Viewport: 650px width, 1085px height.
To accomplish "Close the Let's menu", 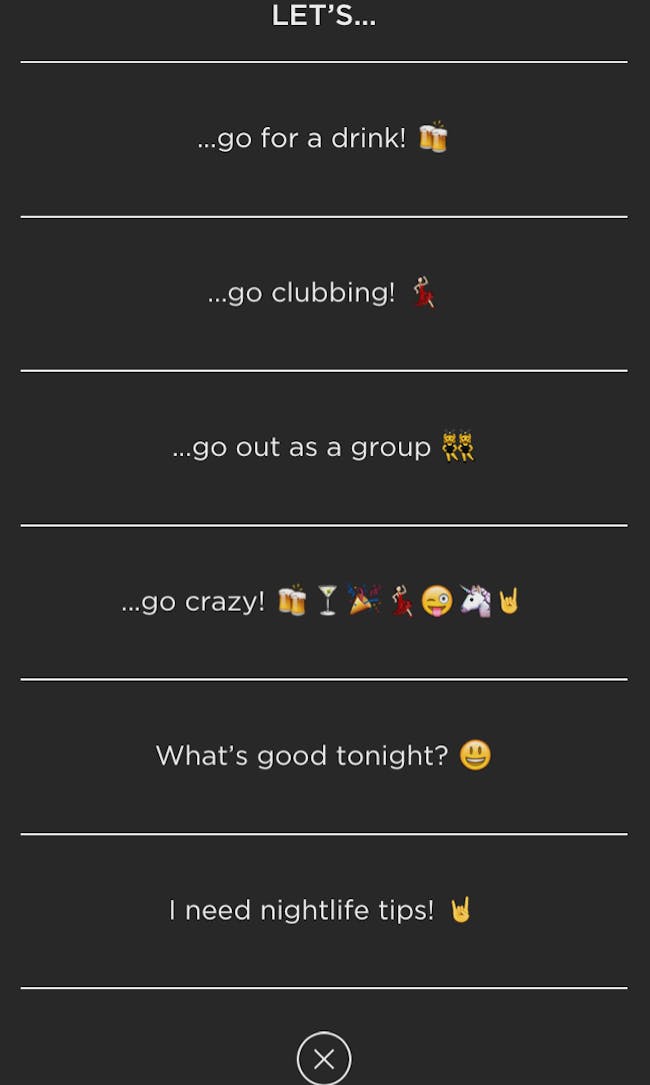I will click(324, 1059).
